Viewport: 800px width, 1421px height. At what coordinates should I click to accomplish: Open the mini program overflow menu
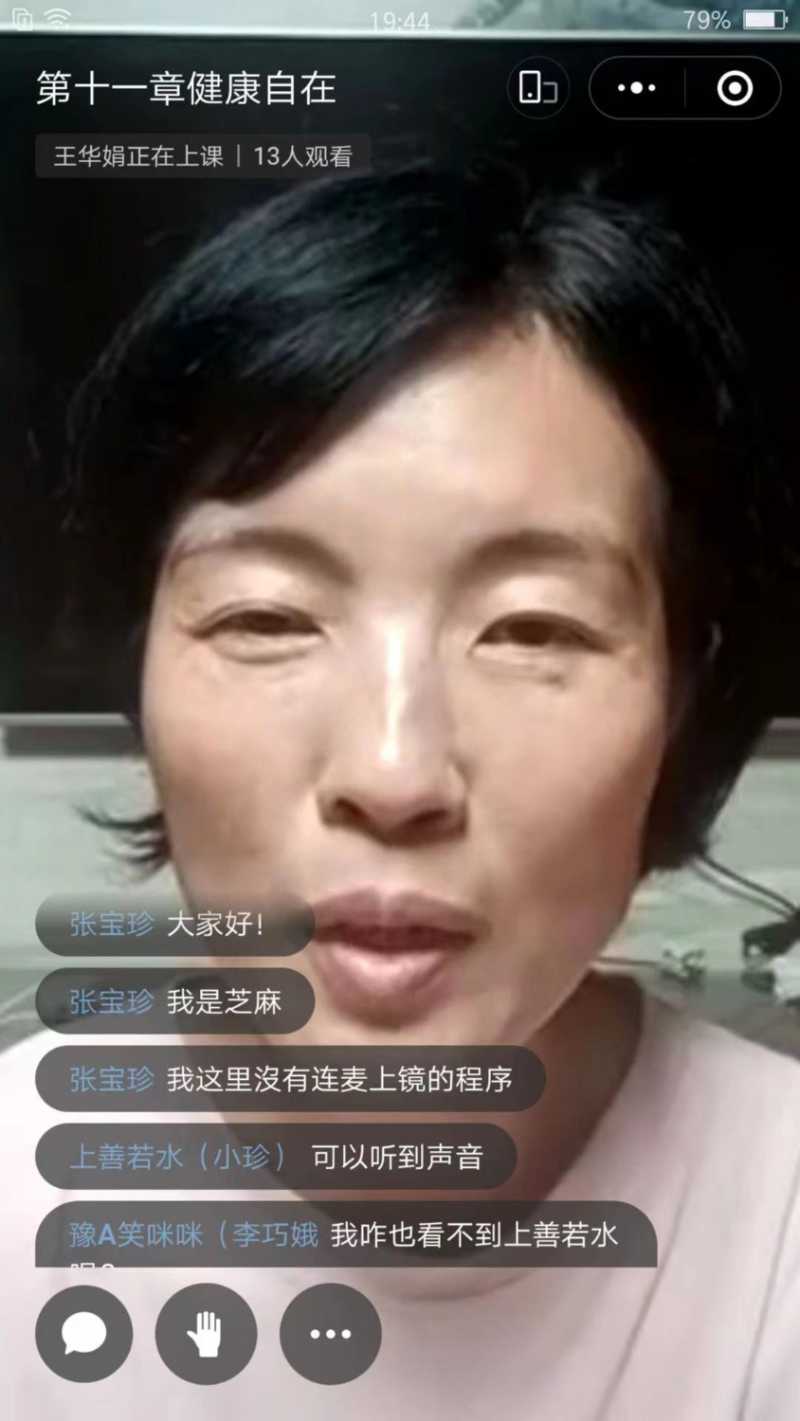point(637,88)
